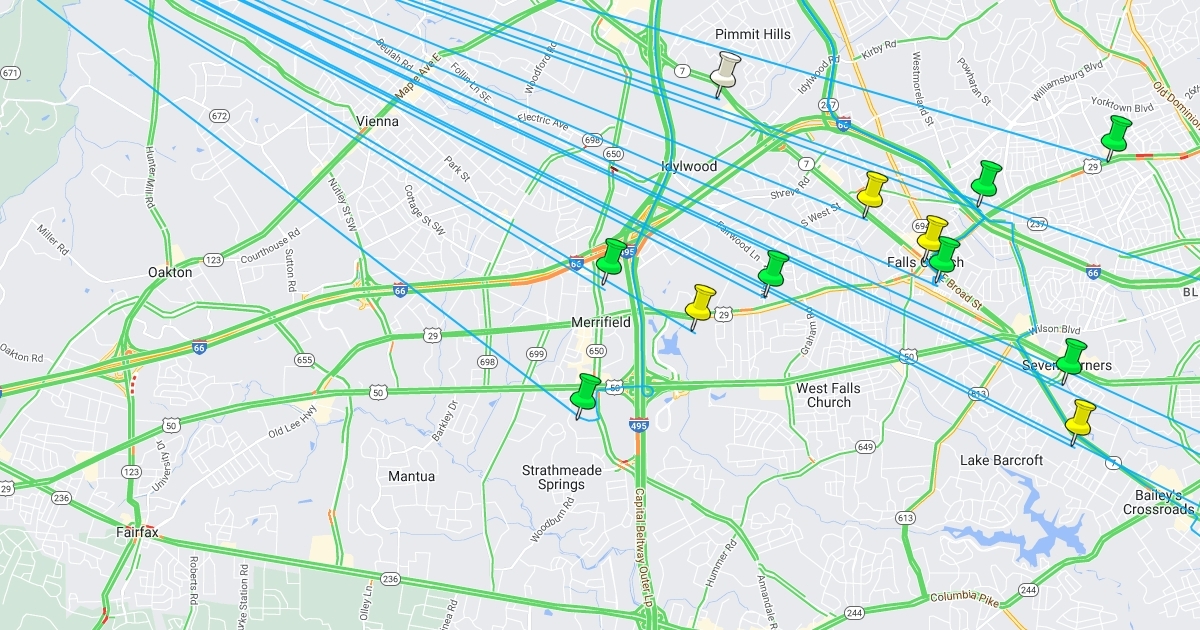Open the yellow pin beside S West St

[871, 194]
